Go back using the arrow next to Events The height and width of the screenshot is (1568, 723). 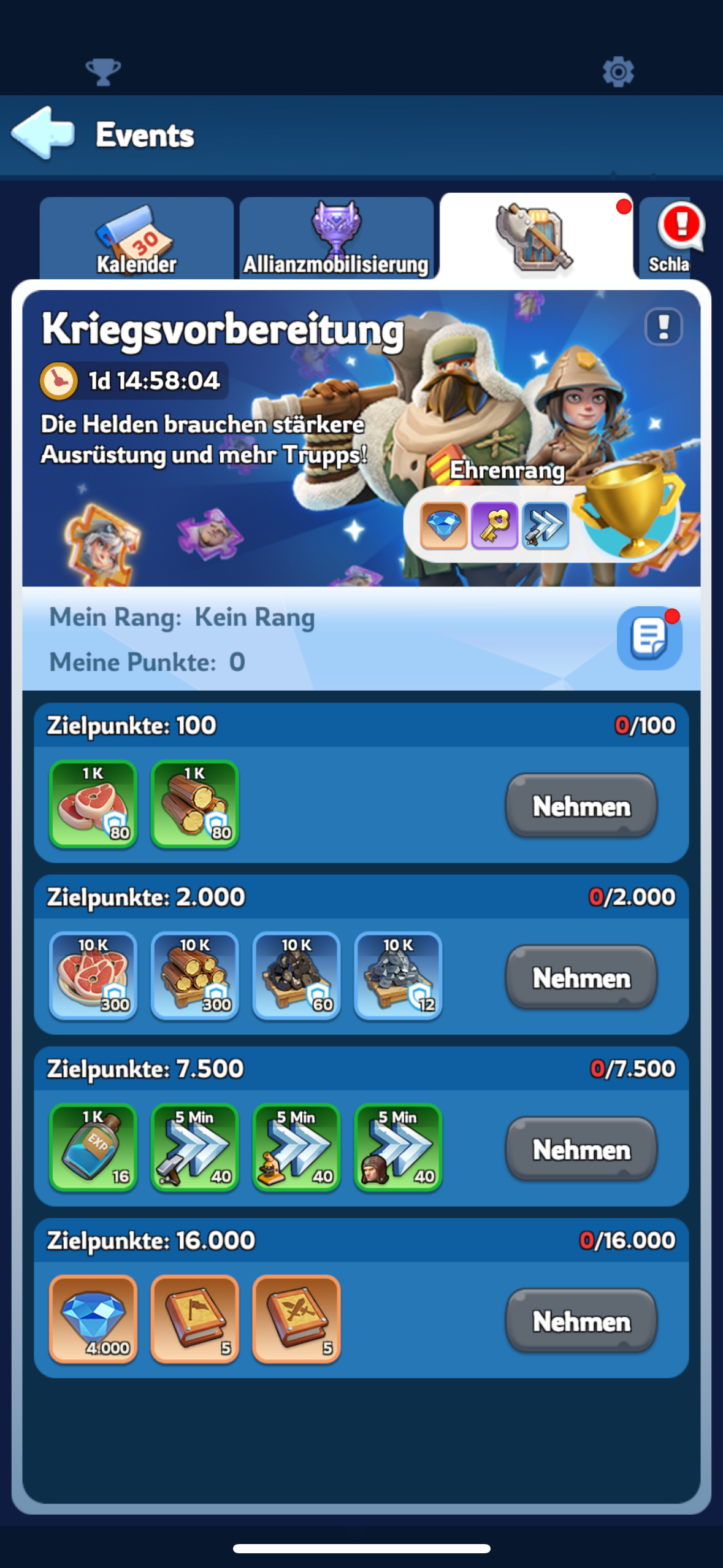[43, 133]
